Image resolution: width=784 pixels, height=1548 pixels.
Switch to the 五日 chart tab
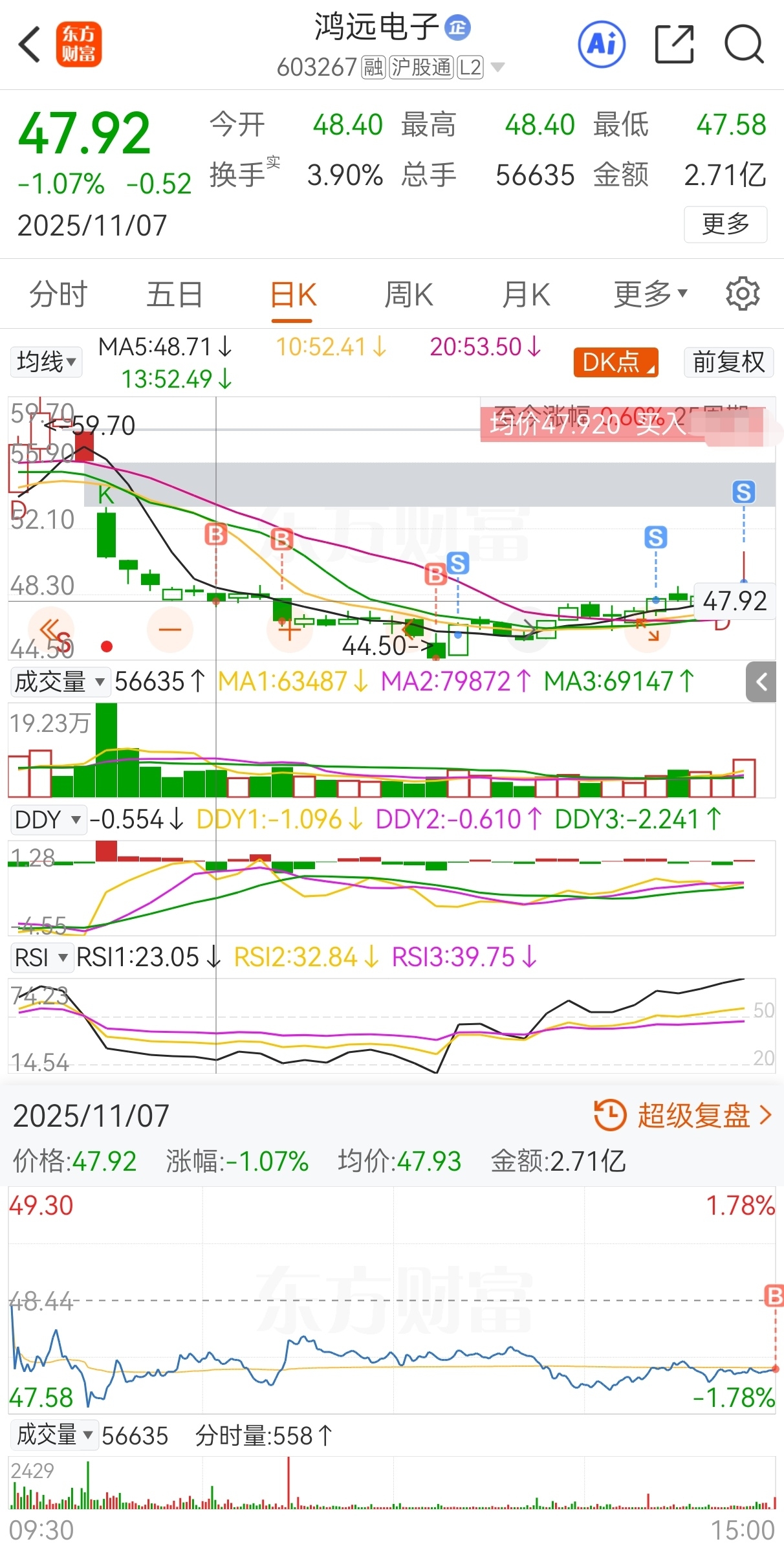point(175,295)
